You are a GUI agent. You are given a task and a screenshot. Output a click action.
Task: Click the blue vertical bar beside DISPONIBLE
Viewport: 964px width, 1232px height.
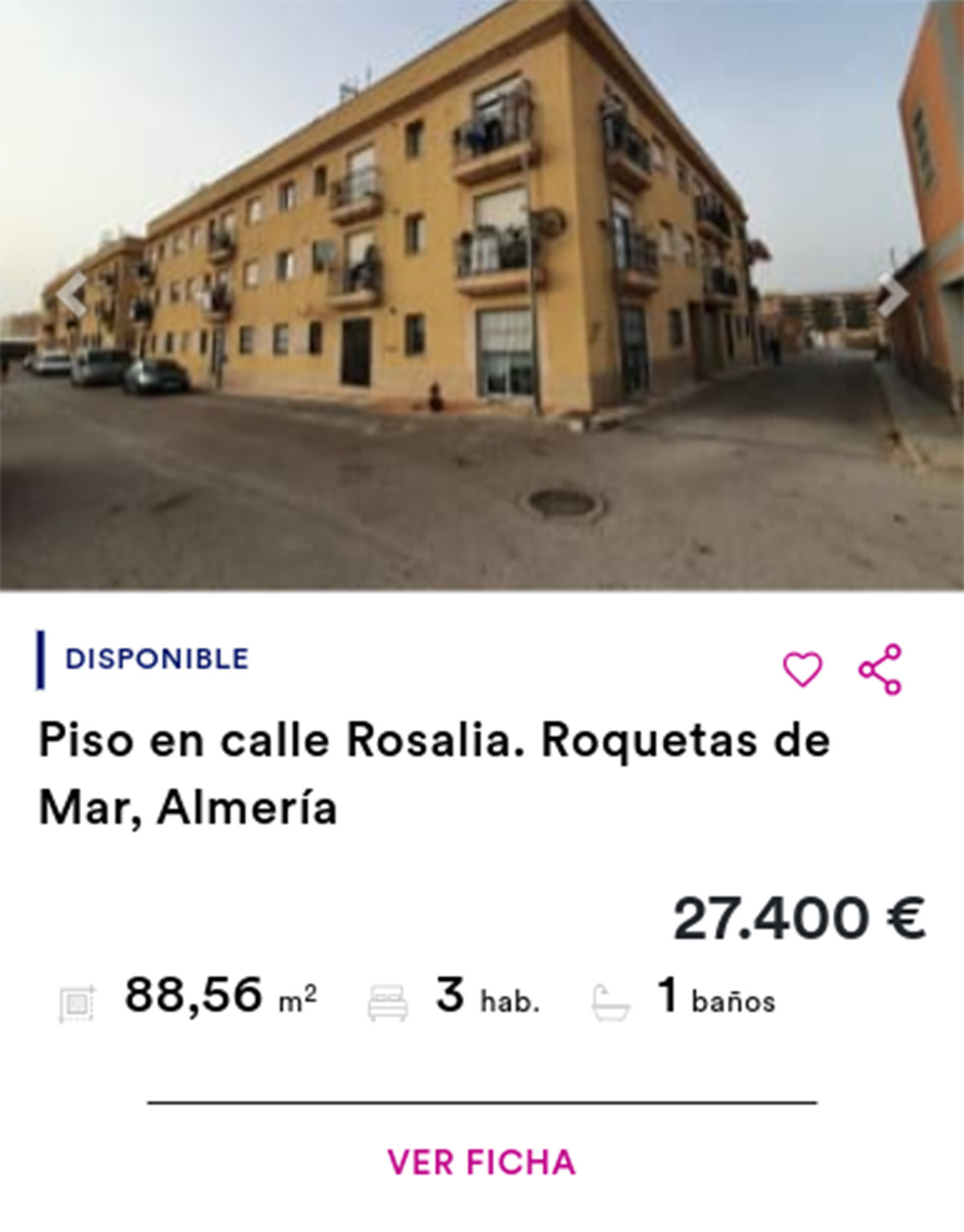[x=41, y=661]
